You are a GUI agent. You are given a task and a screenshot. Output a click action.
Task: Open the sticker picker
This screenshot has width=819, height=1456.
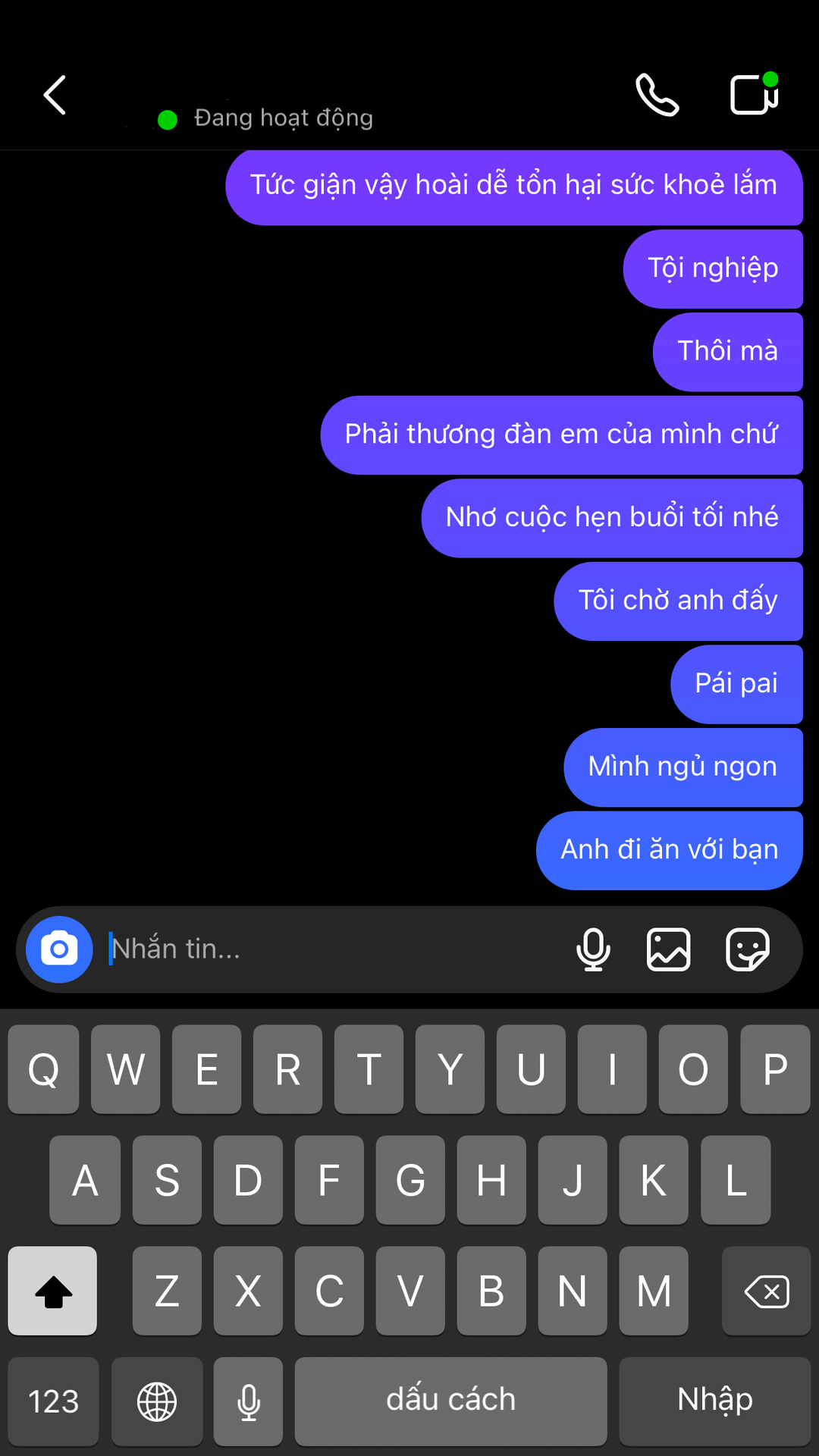coord(748,949)
